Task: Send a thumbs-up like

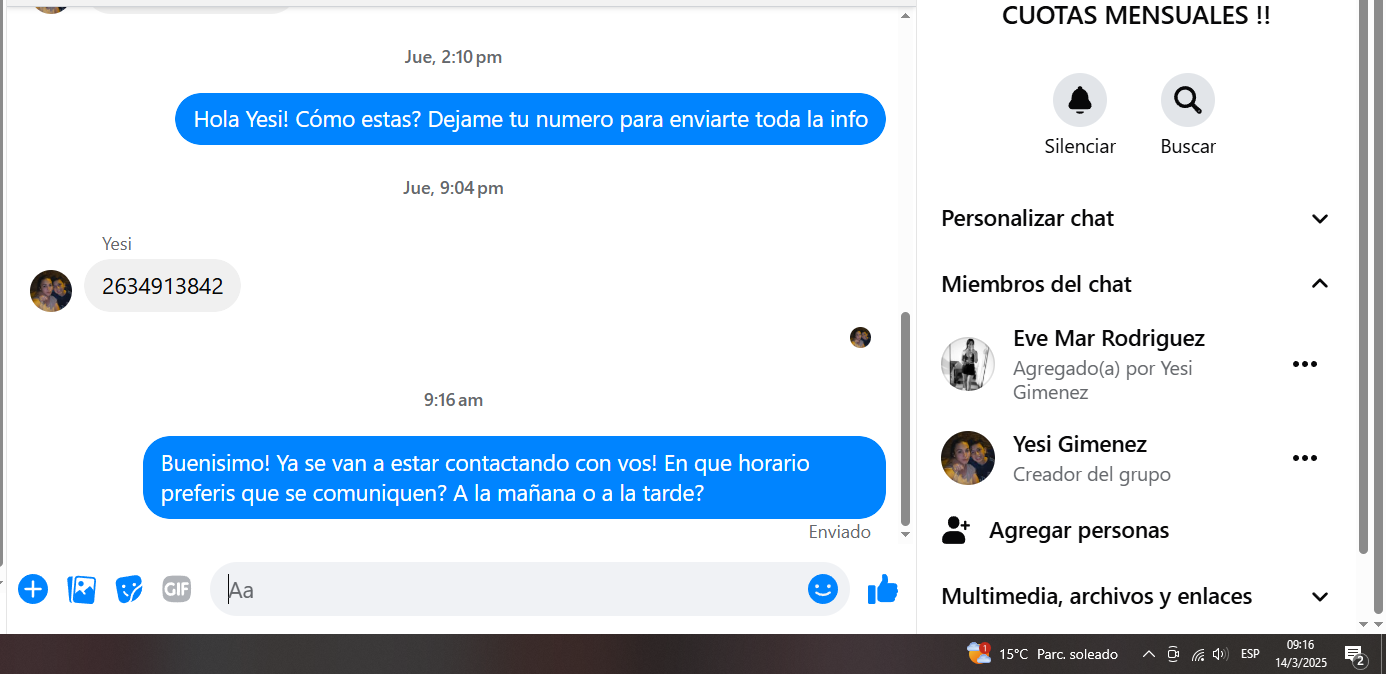Action: click(882, 590)
